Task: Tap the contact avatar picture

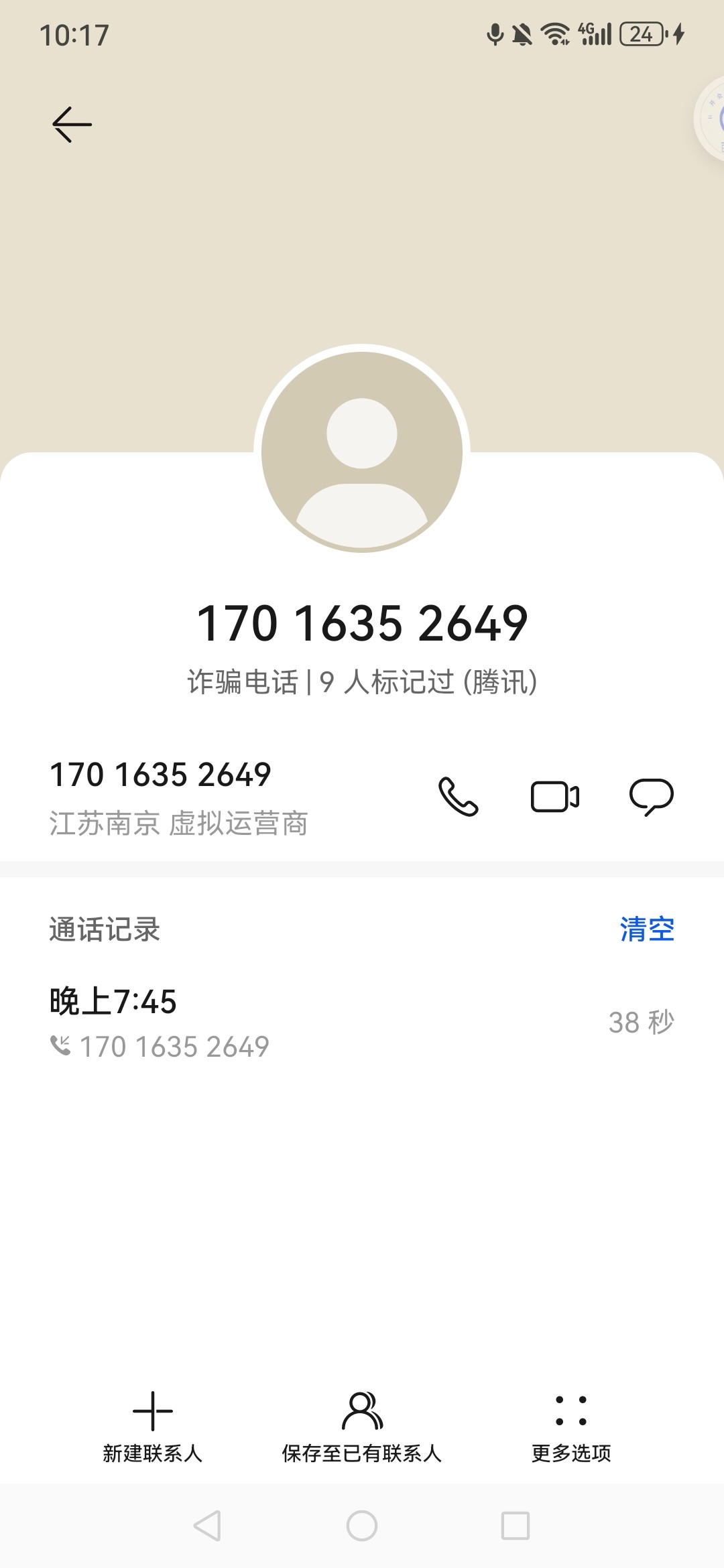Action: coord(362,452)
